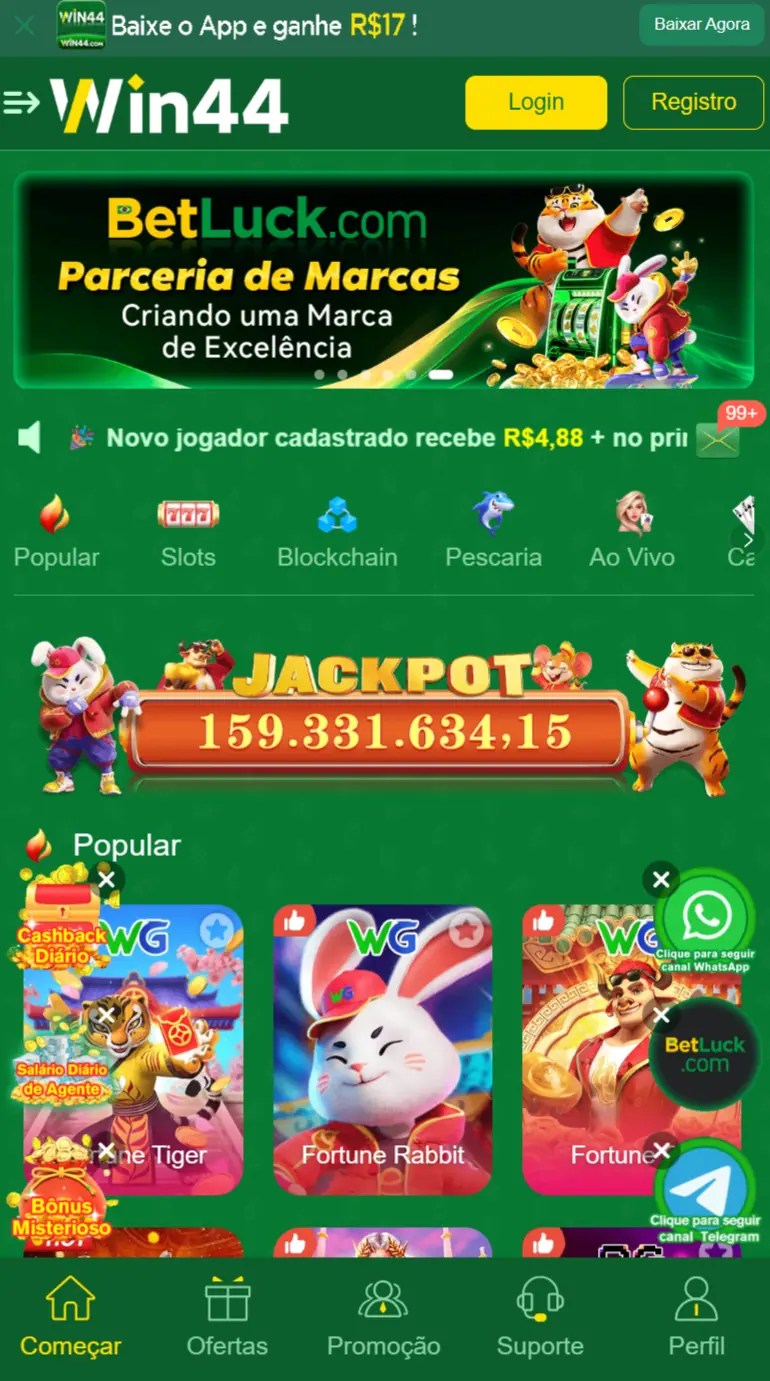Select the Slots category
Image resolution: width=770 pixels, height=1381 pixels.
[x=188, y=534]
